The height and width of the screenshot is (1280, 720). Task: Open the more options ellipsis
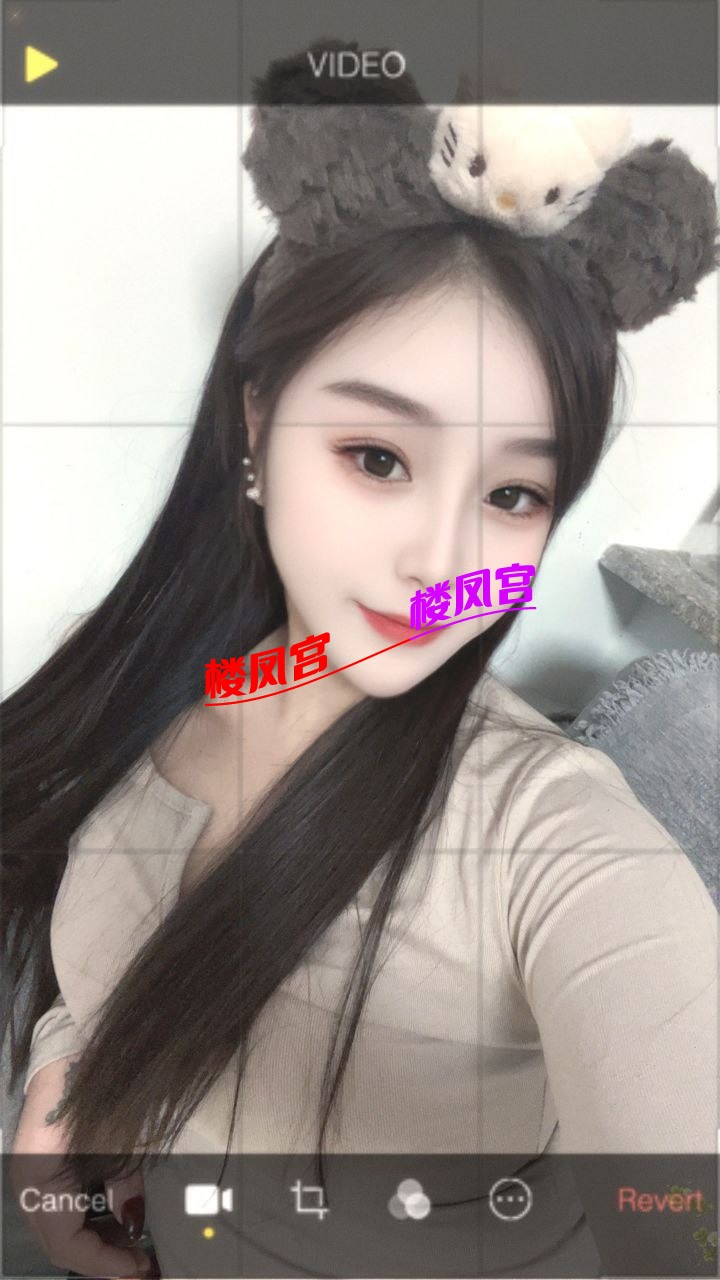[510, 1199]
